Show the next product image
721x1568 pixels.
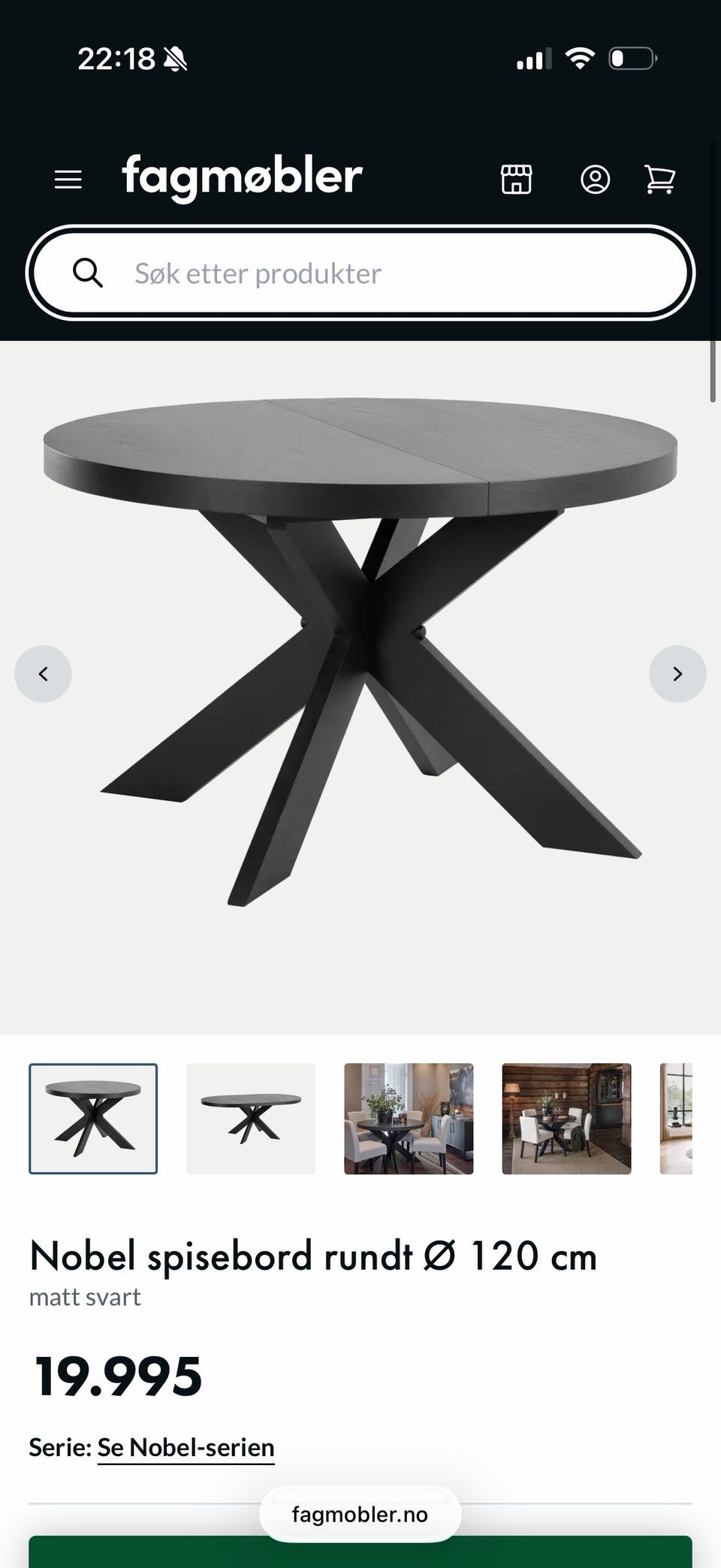pyautogui.click(x=677, y=674)
